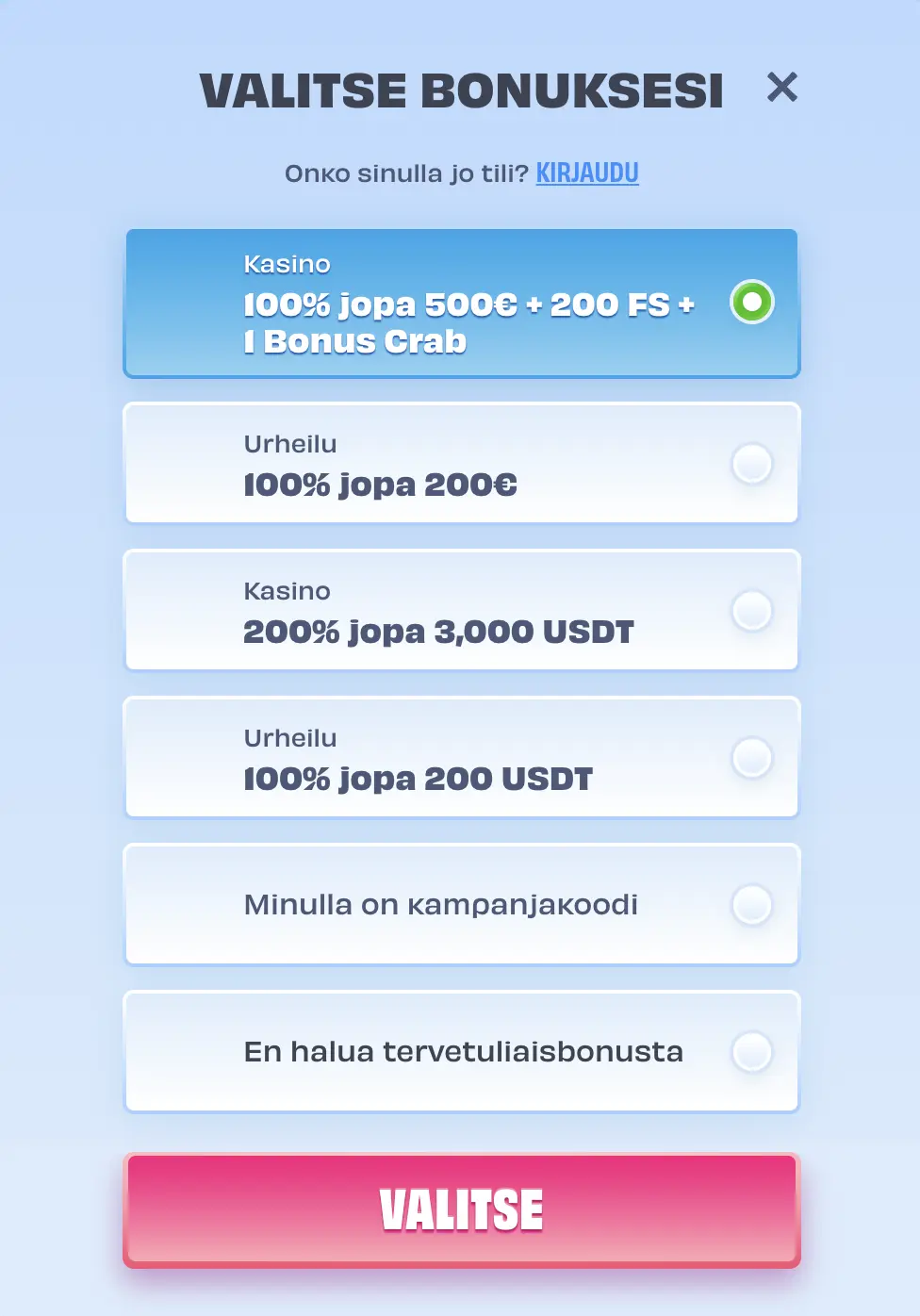This screenshot has height=1316, width=920.
Task: Open login via the KIRJAUDU link
Action: pos(586,173)
